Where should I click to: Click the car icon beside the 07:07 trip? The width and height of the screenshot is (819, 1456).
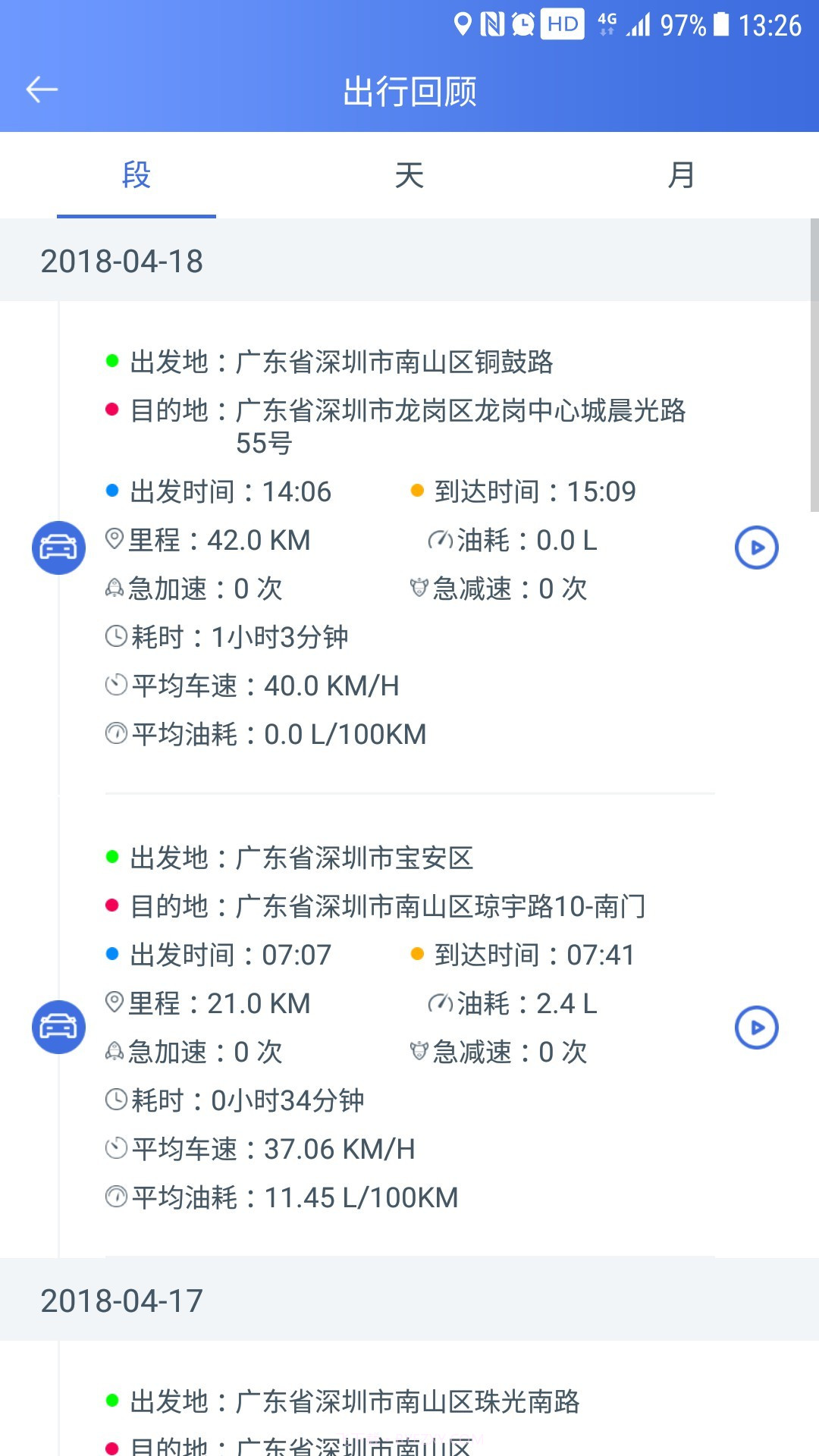coord(58,1028)
